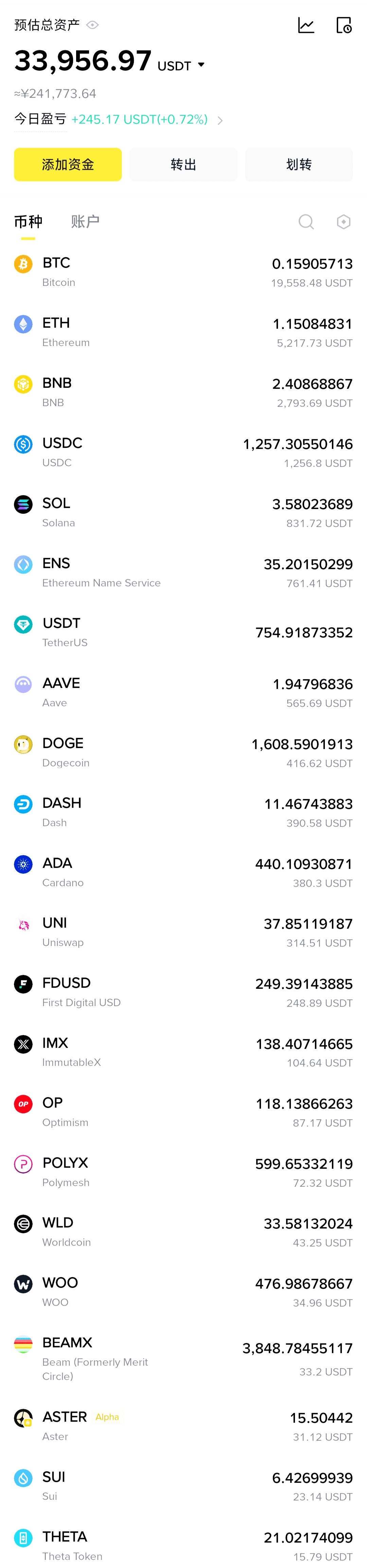Image resolution: width=367 pixels, height=1568 pixels.
Task: Open the BTC Bitcoin holding
Action: 183,272
